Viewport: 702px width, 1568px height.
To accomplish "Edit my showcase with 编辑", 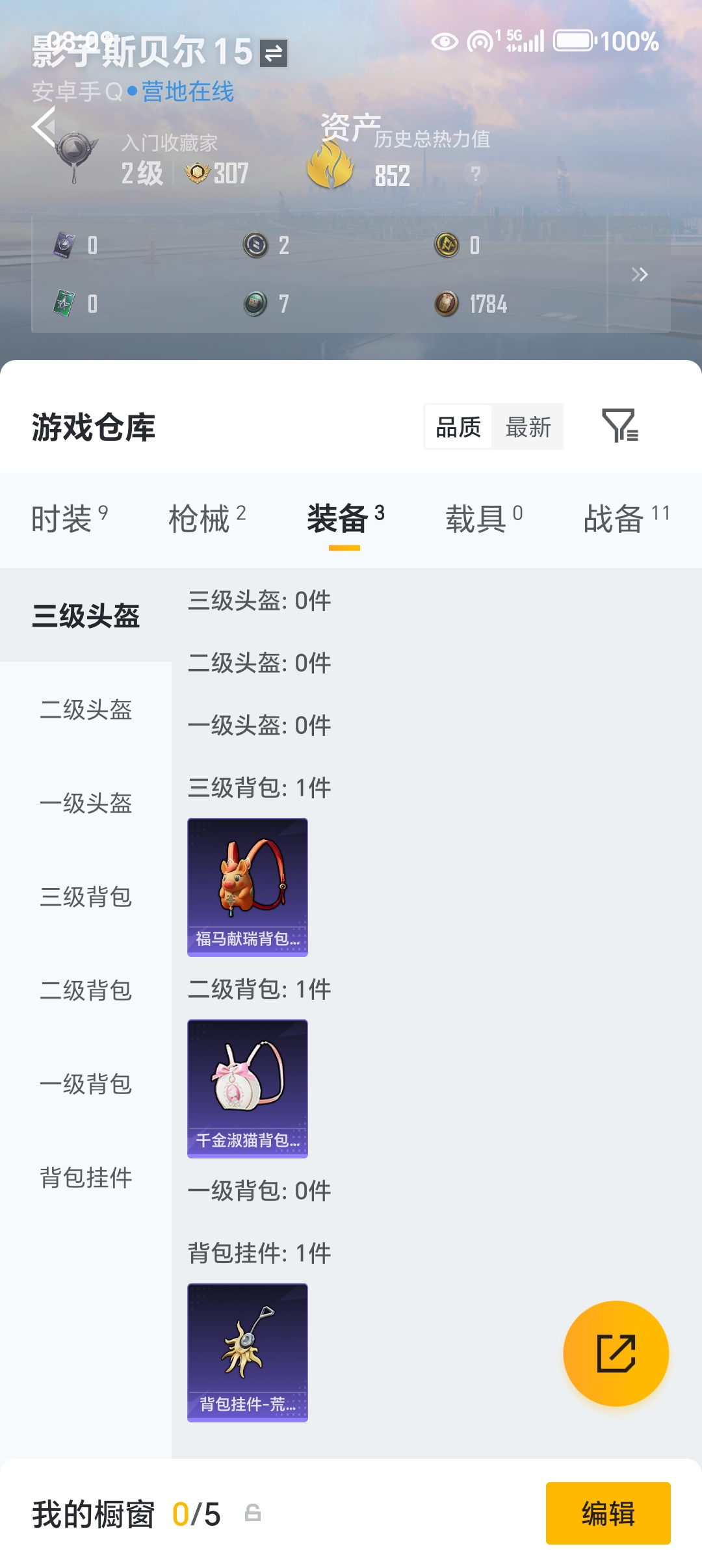I will [608, 1513].
